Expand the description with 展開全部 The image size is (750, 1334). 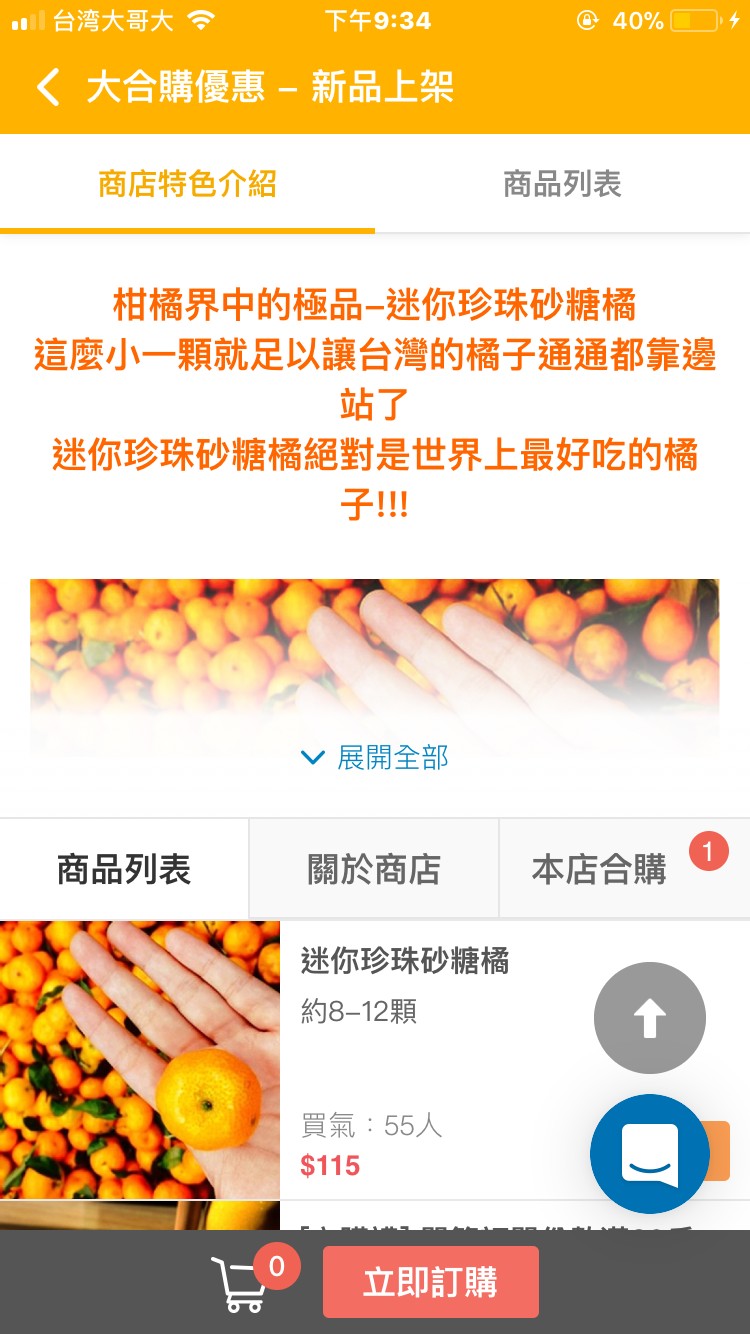click(x=375, y=758)
